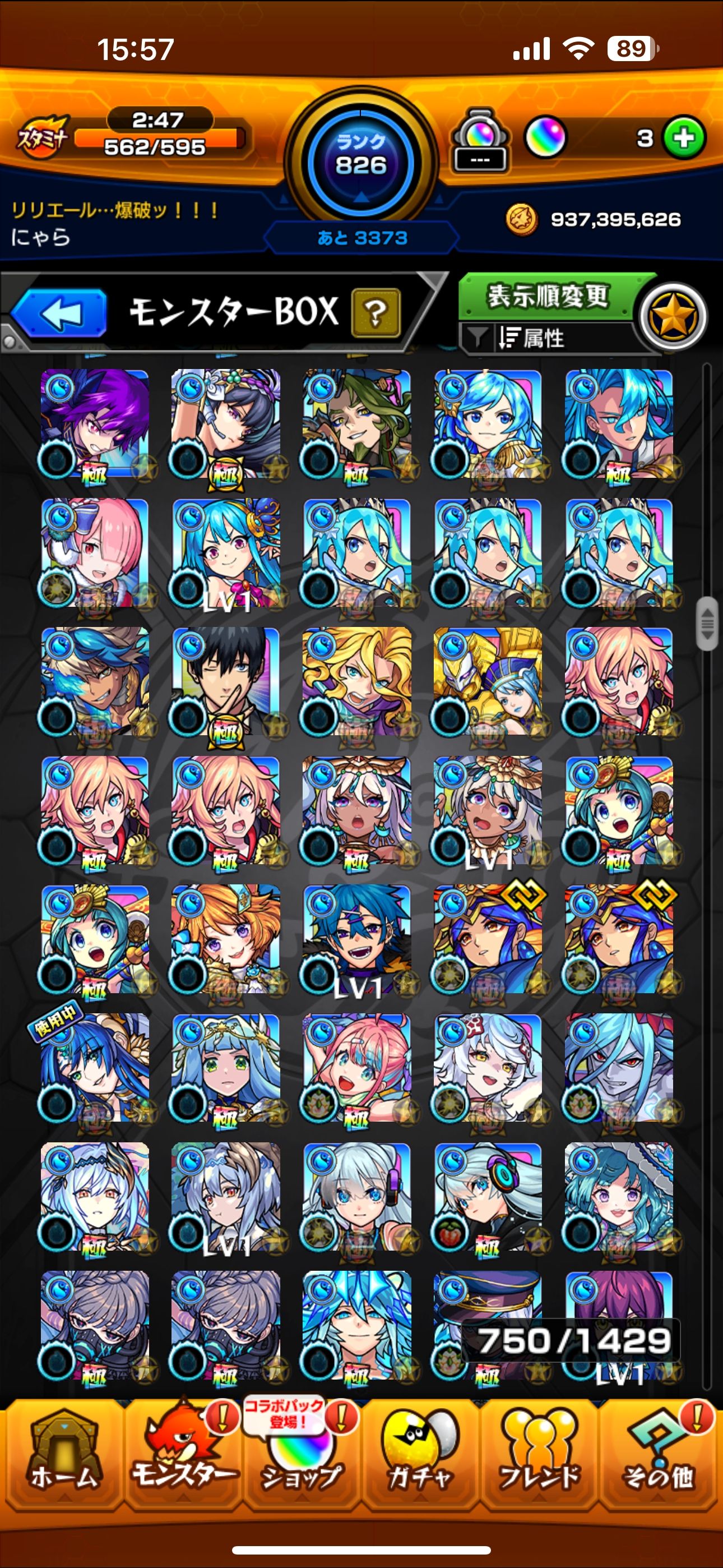The height and width of the screenshot is (1568, 723).
Task: Open the Monster BOX help question mark
Action: click(376, 313)
